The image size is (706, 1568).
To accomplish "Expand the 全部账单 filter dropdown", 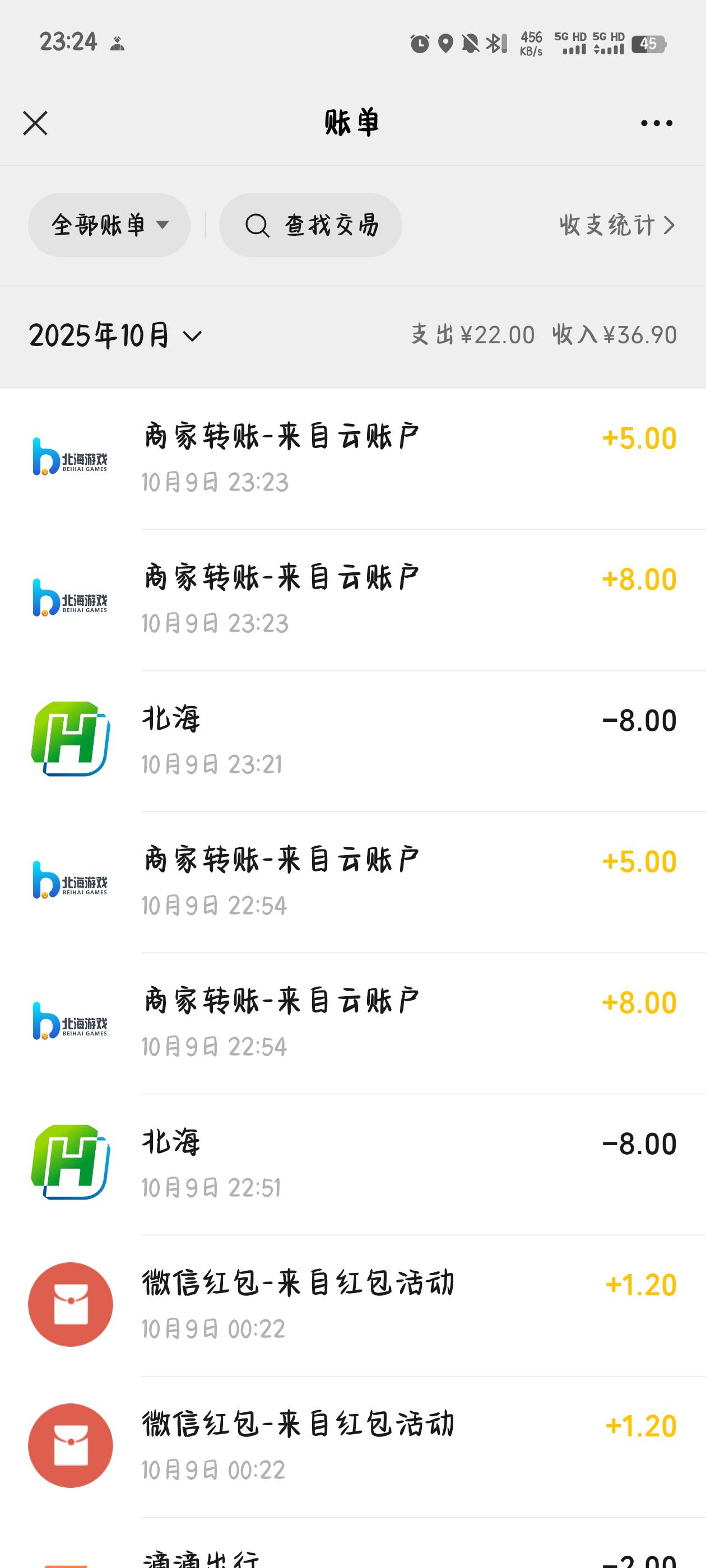I will tap(109, 225).
